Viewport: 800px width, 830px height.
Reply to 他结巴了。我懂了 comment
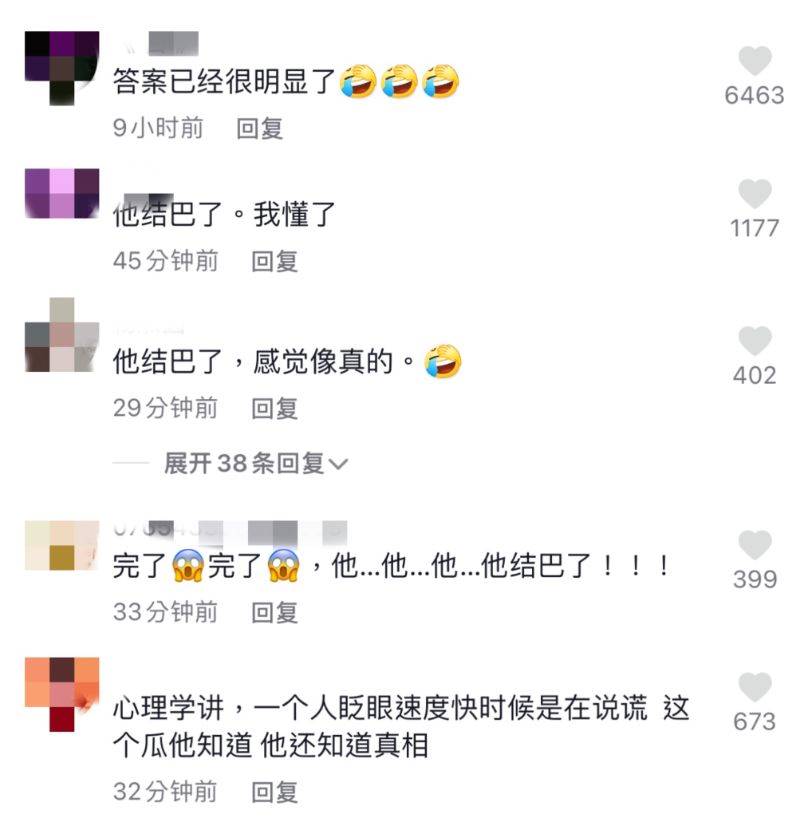[275, 262]
